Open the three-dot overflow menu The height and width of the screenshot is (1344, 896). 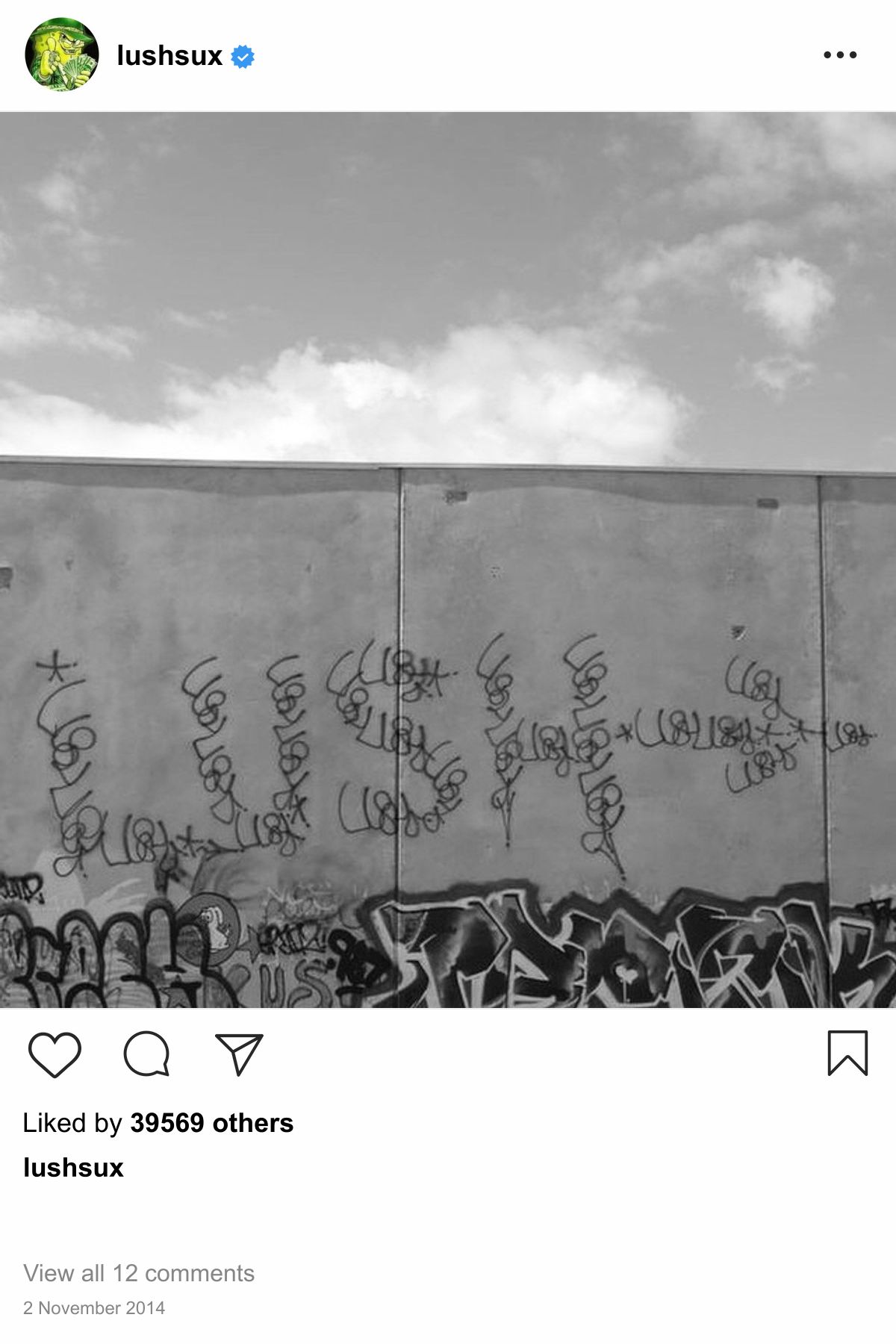click(x=839, y=55)
